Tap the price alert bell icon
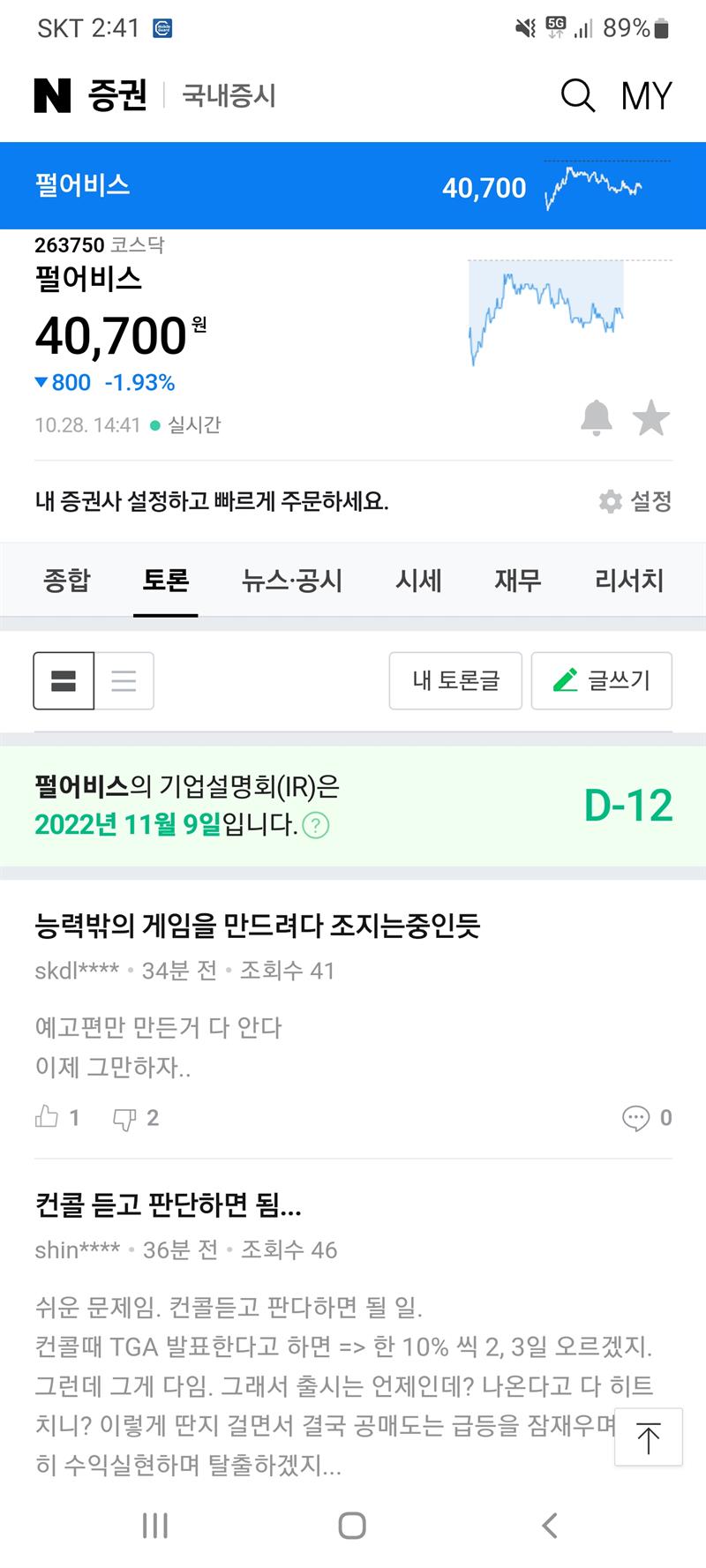This screenshot has width=706, height=1568. [x=597, y=418]
